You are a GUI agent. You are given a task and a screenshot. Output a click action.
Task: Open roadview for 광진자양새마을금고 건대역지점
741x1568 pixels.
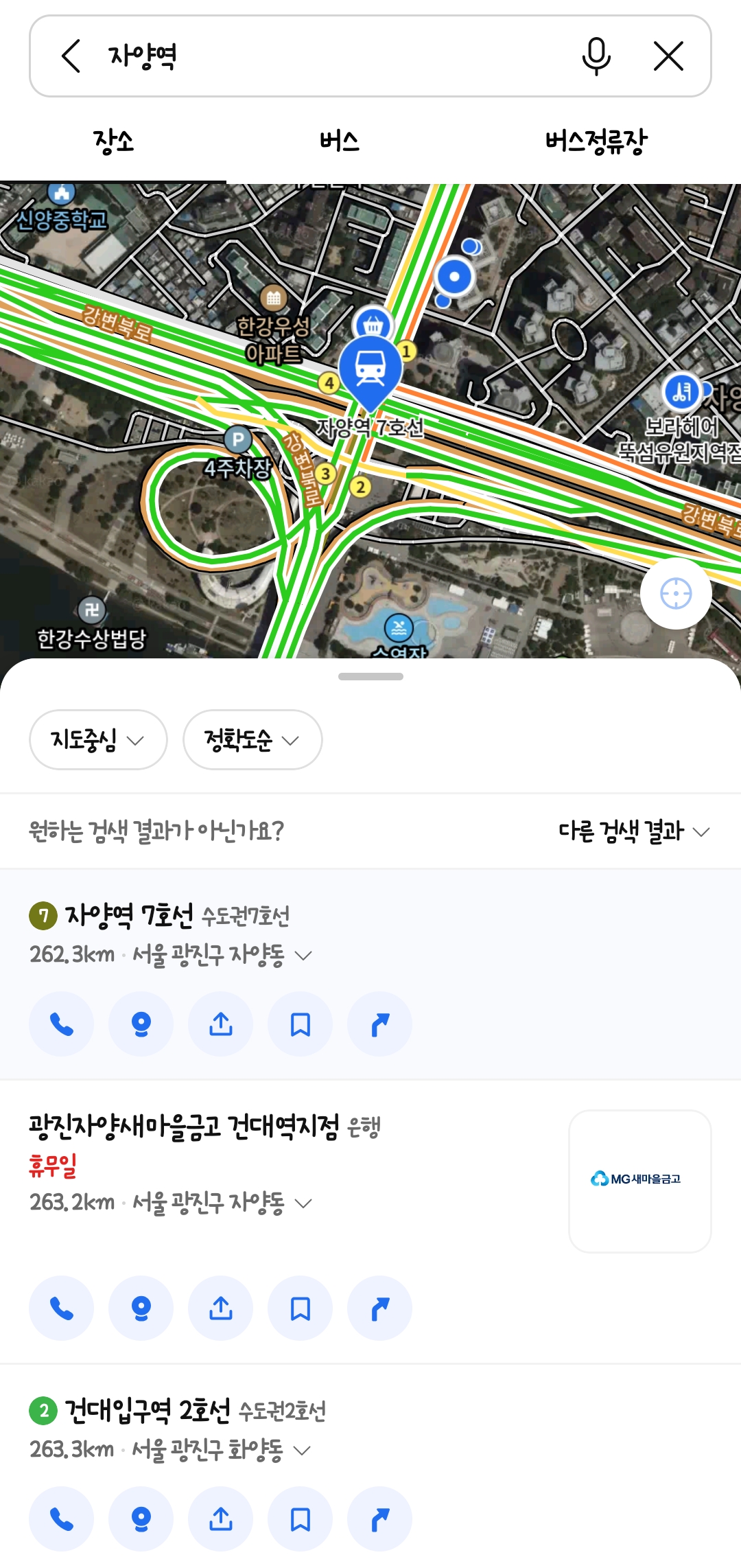[x=141, y=1308]
